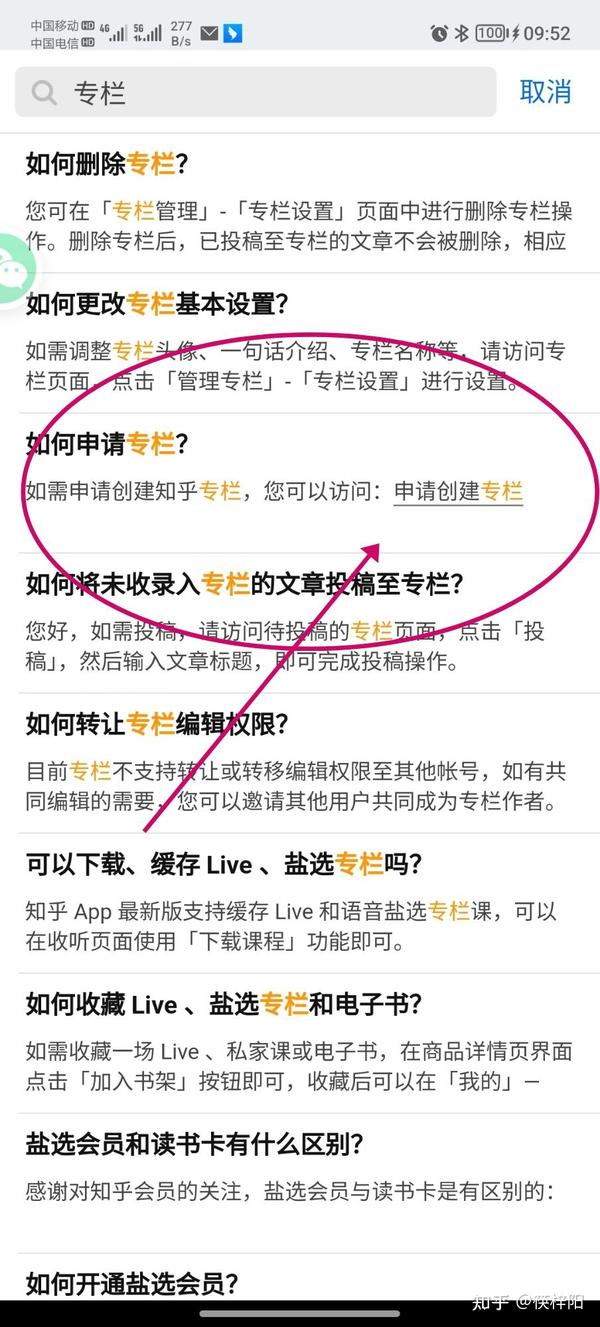
Task: Open the 如何转让专栏编辑权限 entry
Action: 300,763
